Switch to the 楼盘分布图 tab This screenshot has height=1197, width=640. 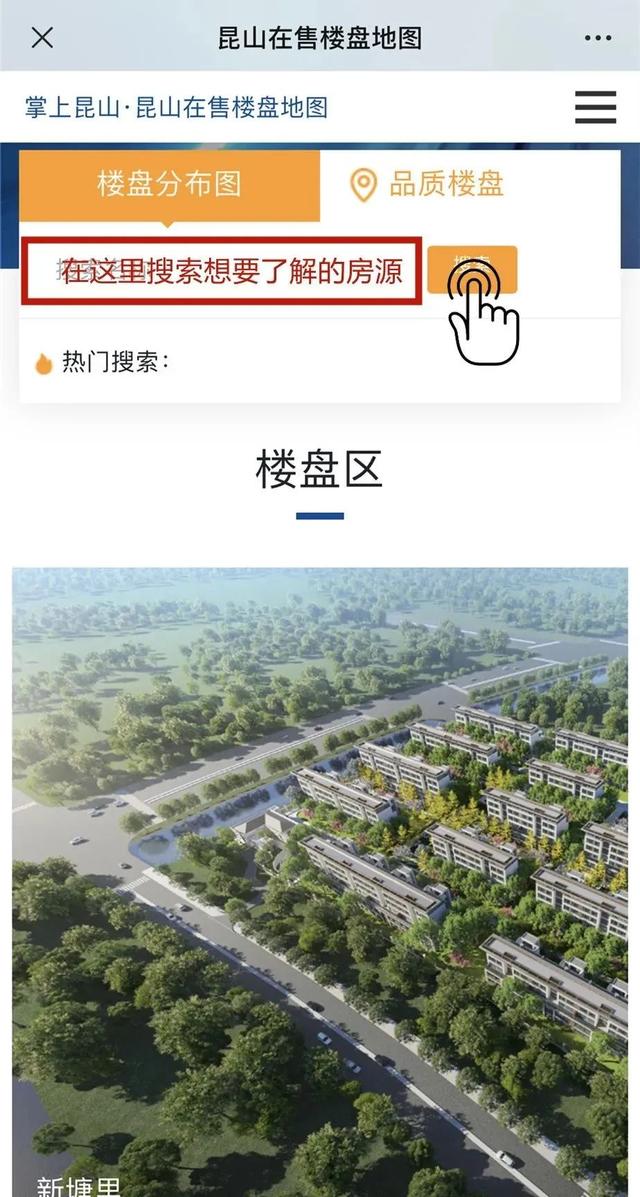(x=169, y=185)
